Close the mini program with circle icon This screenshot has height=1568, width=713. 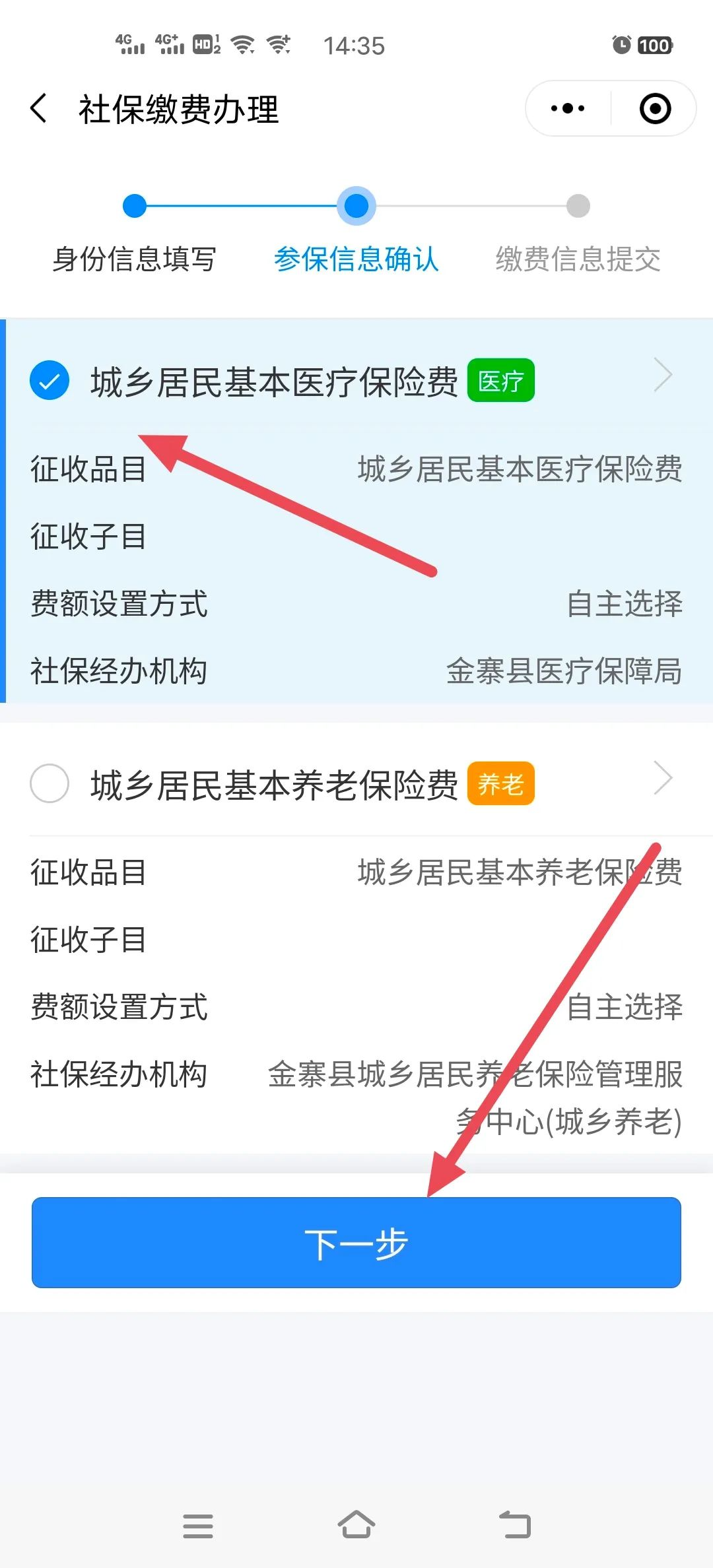pyautogui.click(x=655, y=108)
